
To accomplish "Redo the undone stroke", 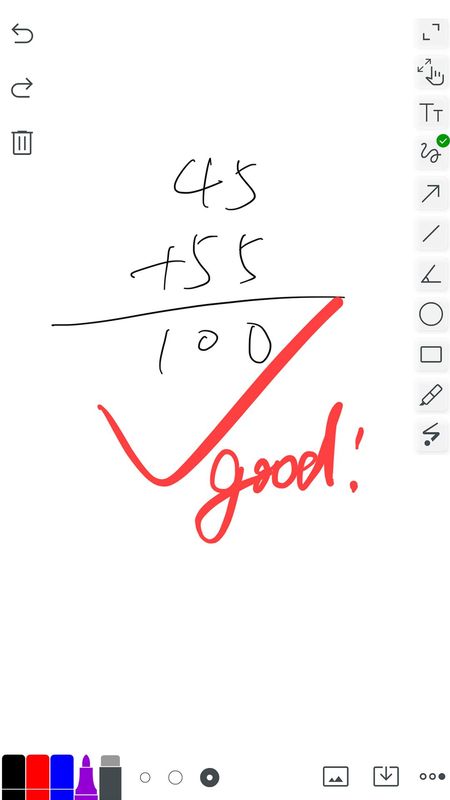I will [22, 88].
